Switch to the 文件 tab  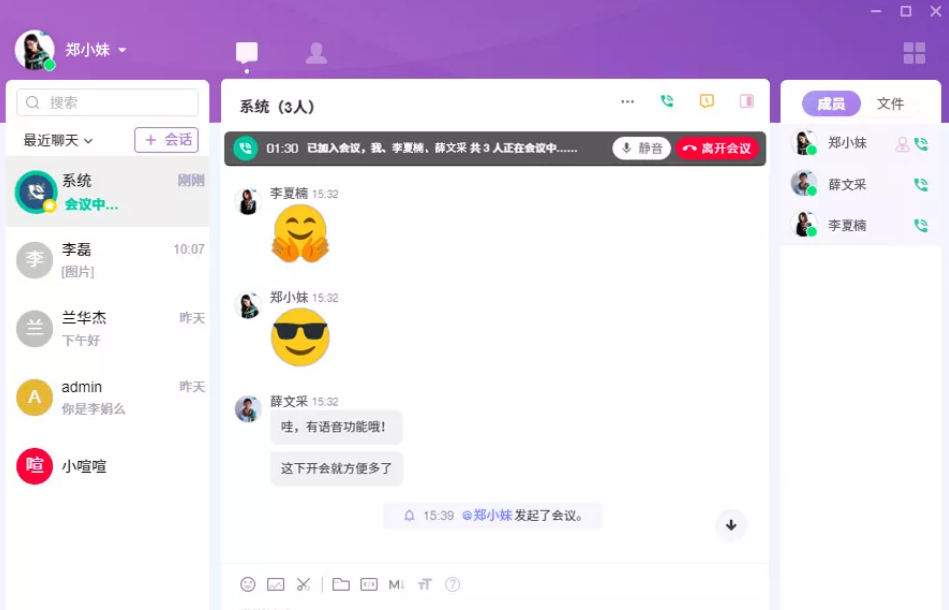point(890,104)
